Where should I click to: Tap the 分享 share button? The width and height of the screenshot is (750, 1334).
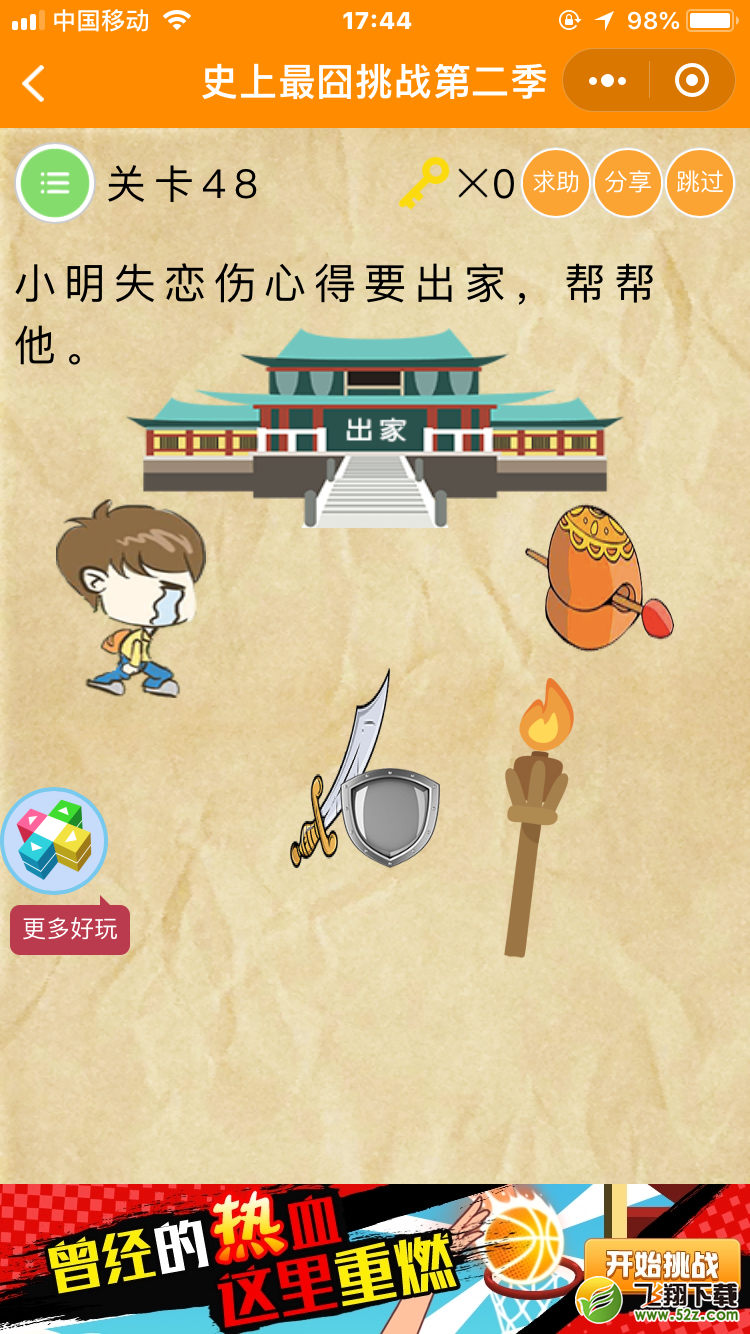coord(628,182)
